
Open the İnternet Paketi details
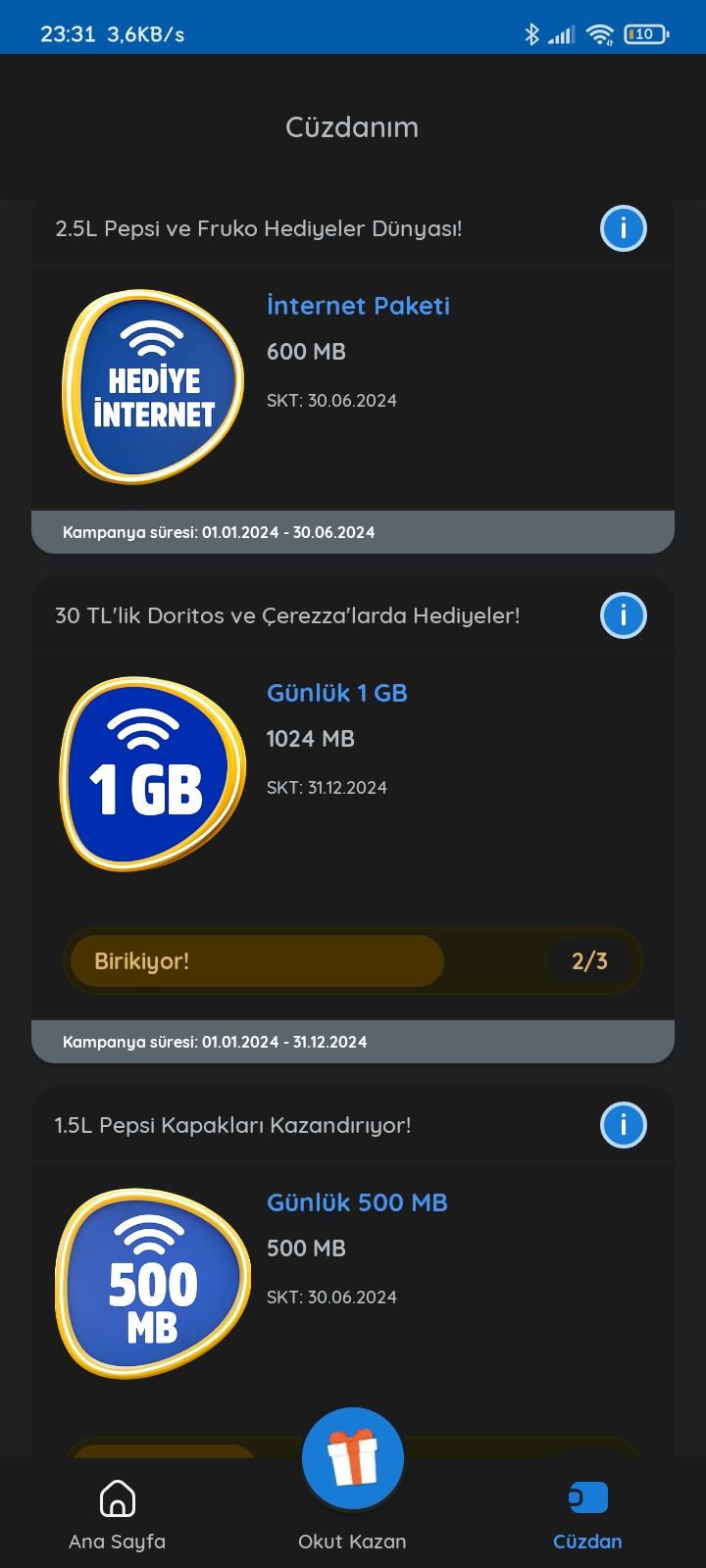click(x=359, y=306)
